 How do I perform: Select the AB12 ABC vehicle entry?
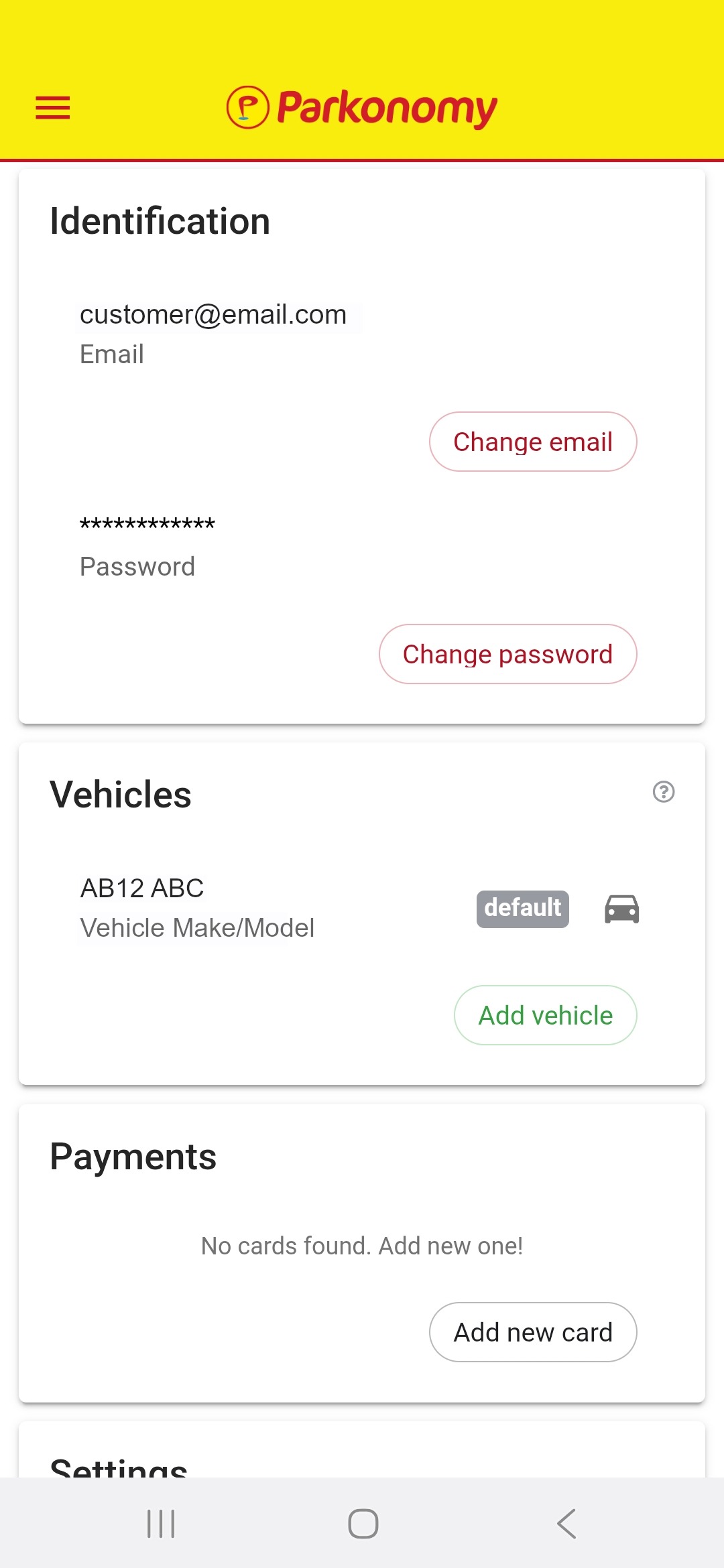point(197,907)
